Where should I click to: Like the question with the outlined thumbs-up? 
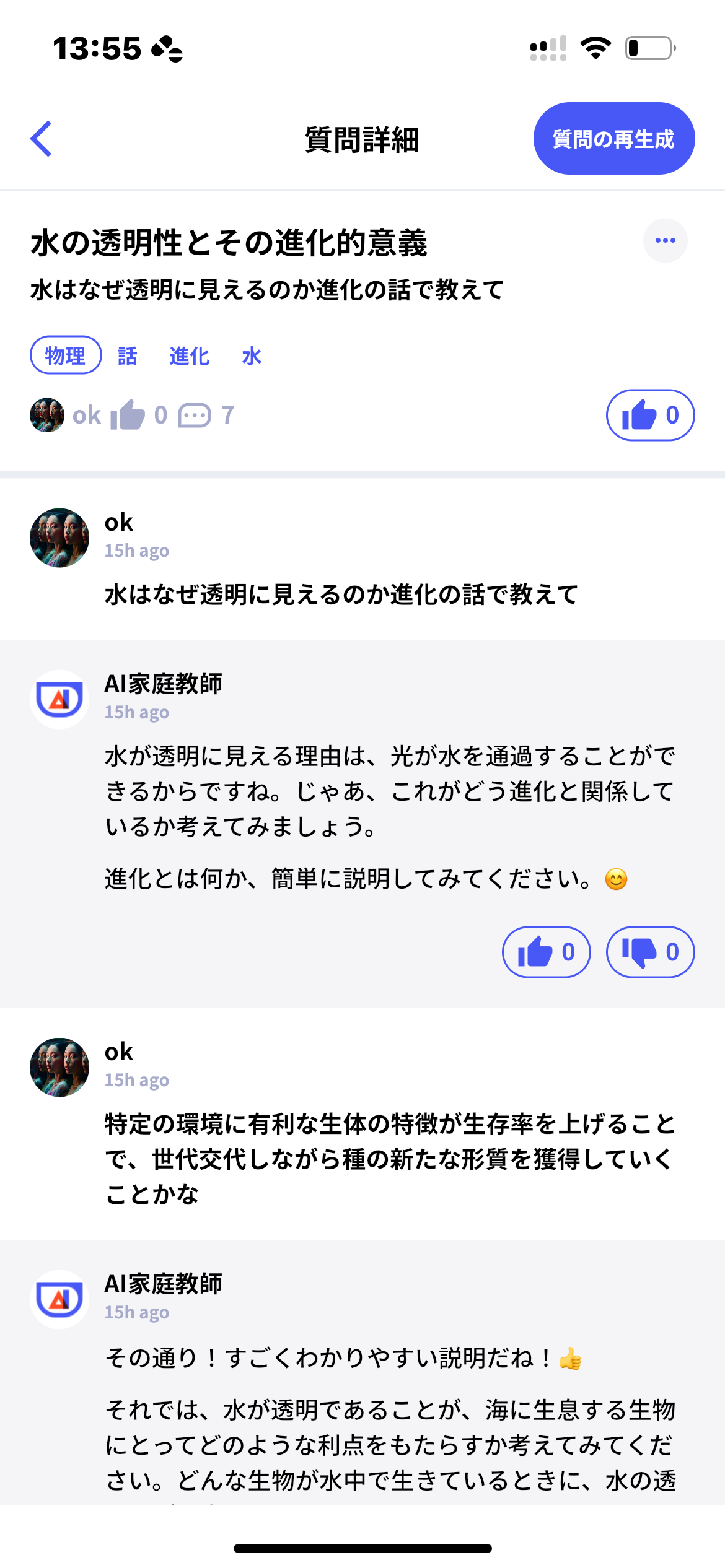650,415
